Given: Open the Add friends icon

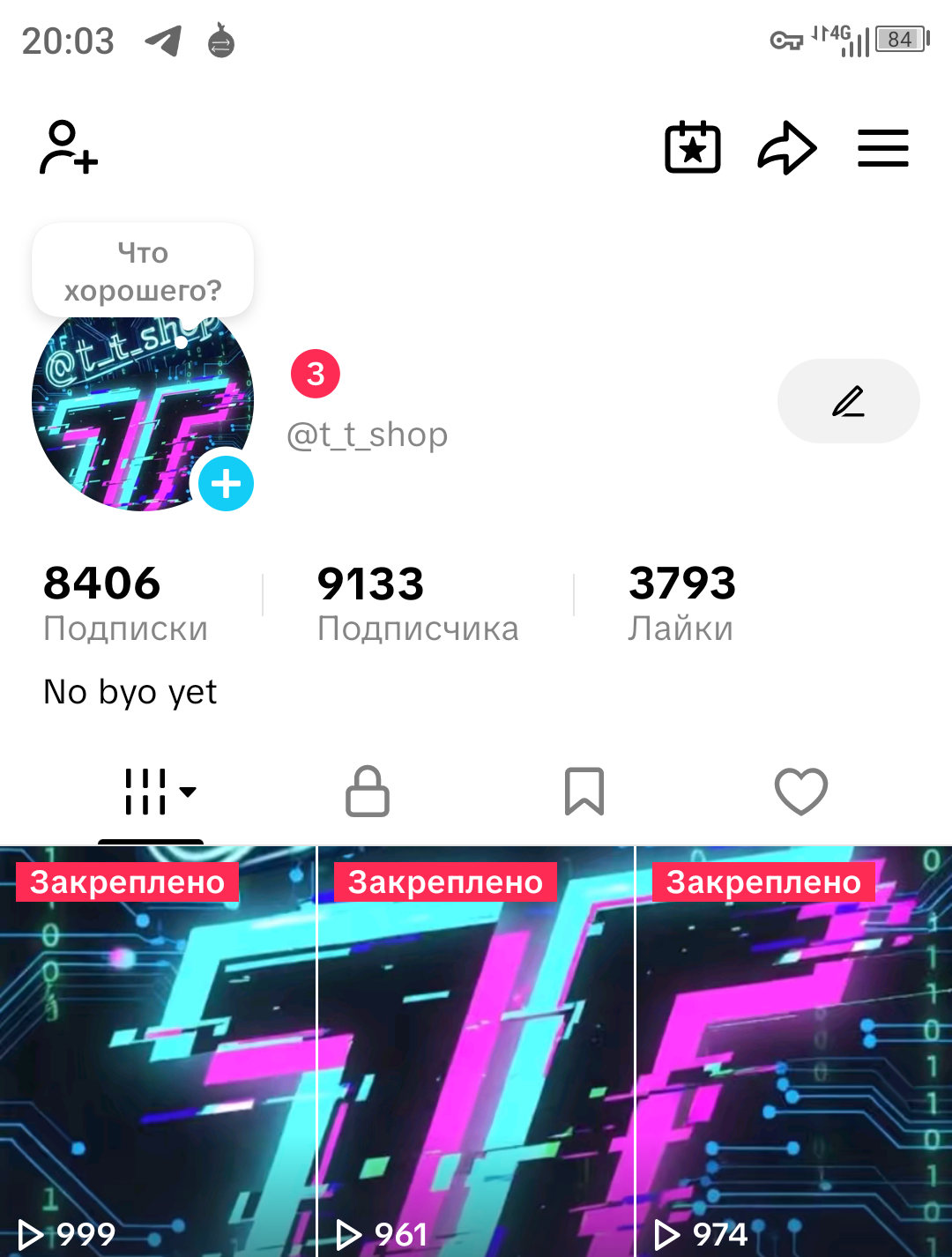Looking at the screenshot, I should 68,148.
